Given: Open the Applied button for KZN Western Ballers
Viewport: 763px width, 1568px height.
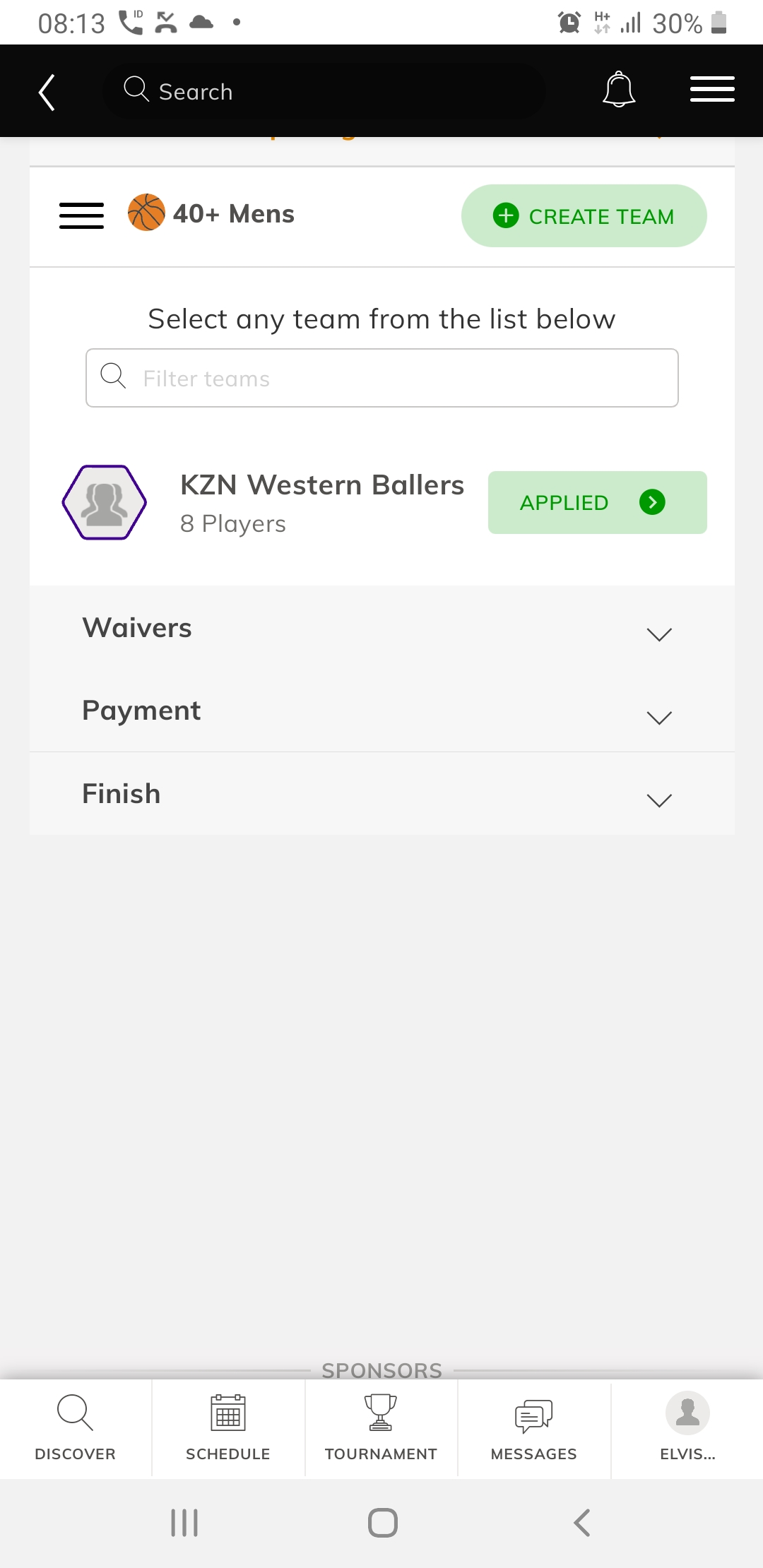Looking at the screenshot, I should [x=597, y=502].
